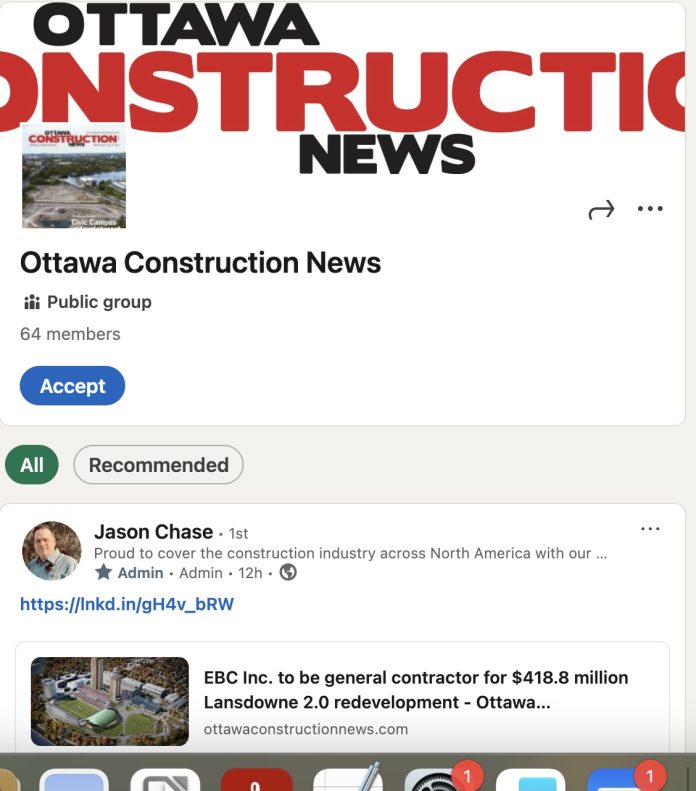
Task: Select the All filter chip
Action: [32, 465]
